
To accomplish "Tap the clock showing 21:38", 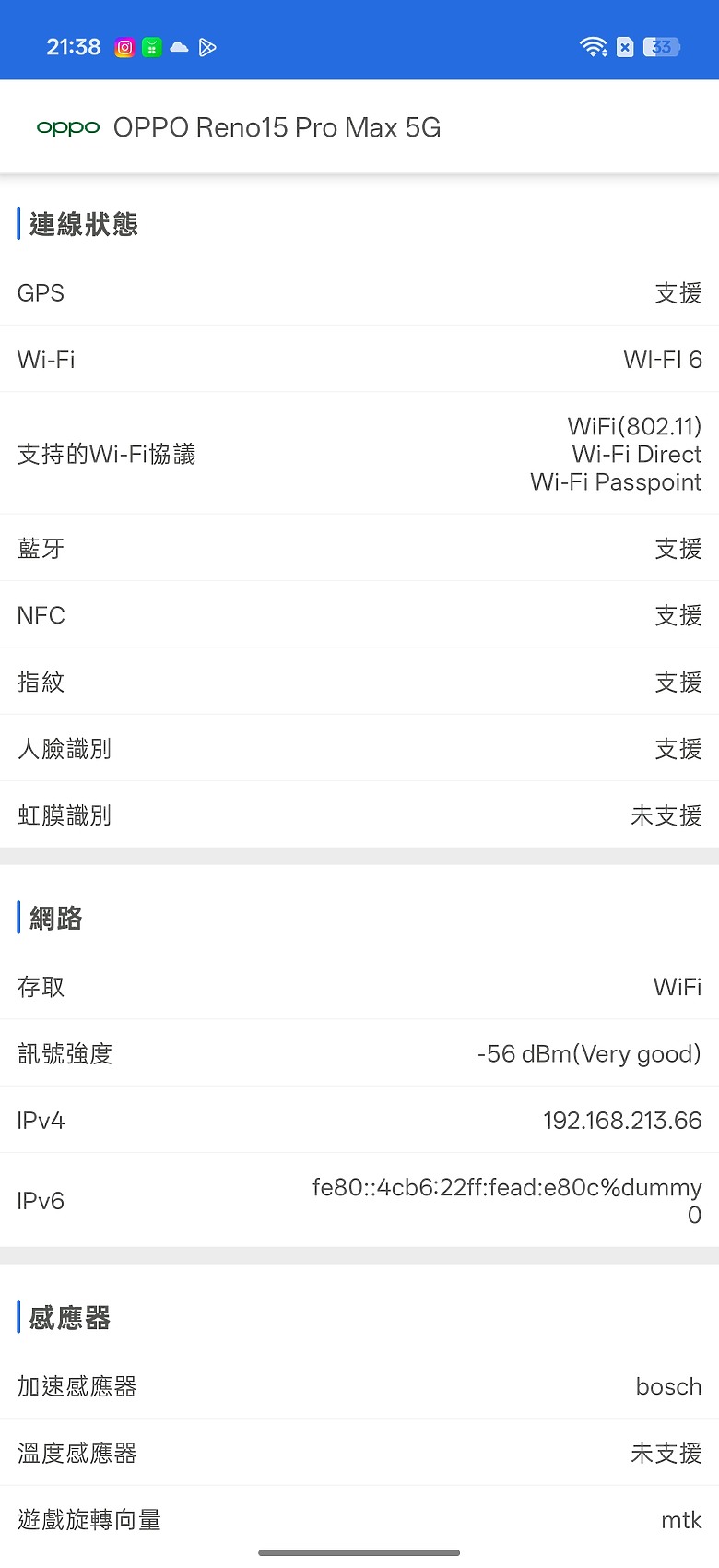I will pyautogui.click(x=73, y=46).
